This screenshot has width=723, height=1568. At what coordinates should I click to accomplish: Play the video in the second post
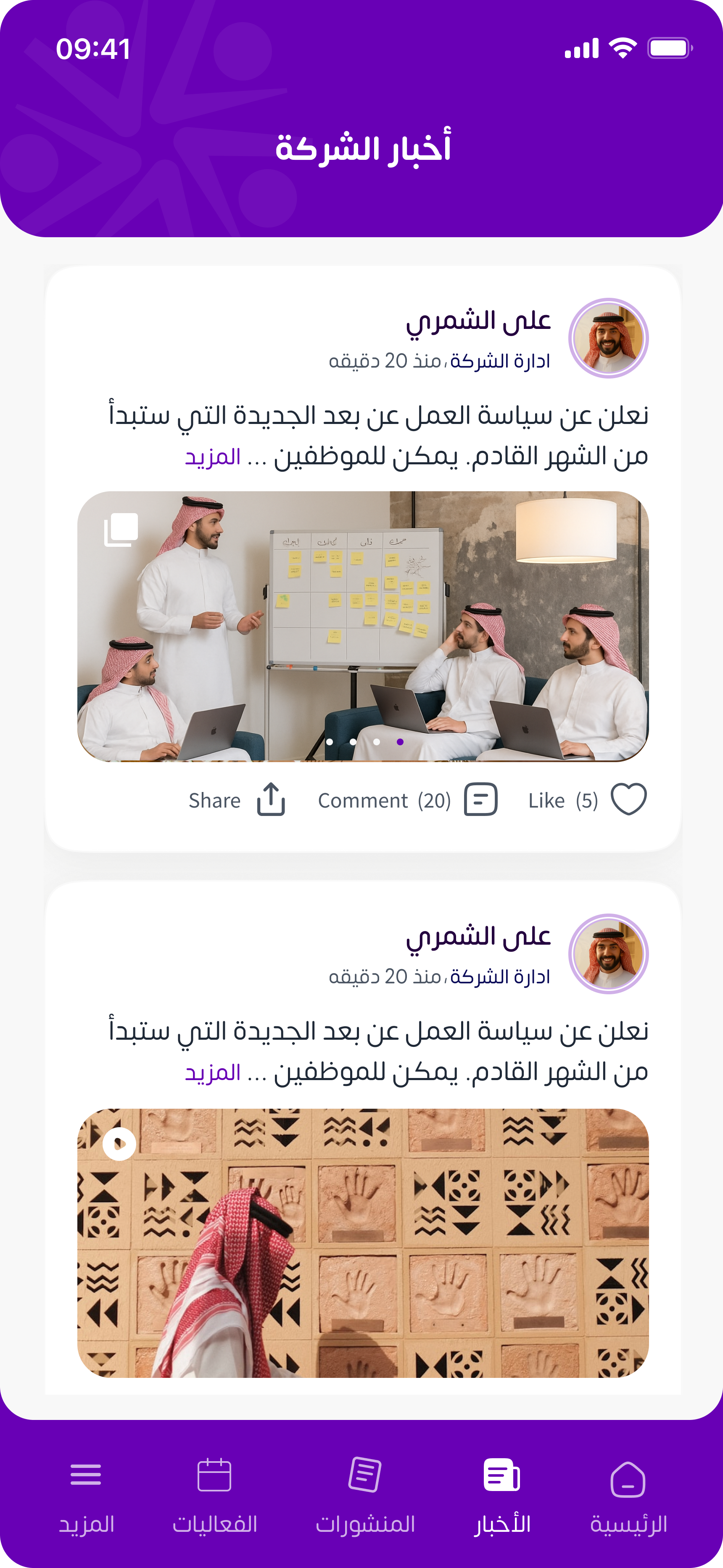(119, 1144)
